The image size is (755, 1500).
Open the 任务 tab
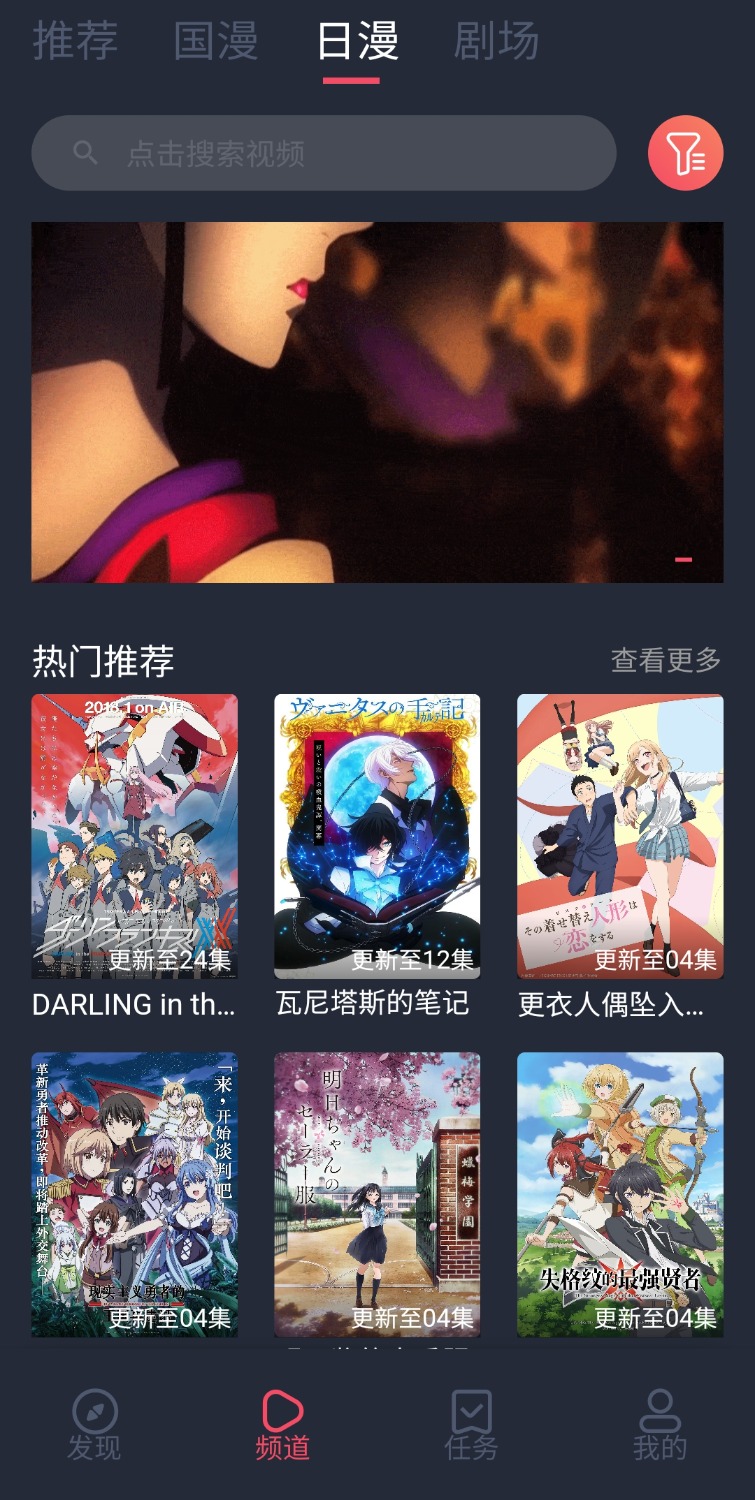click(471, 1425)
